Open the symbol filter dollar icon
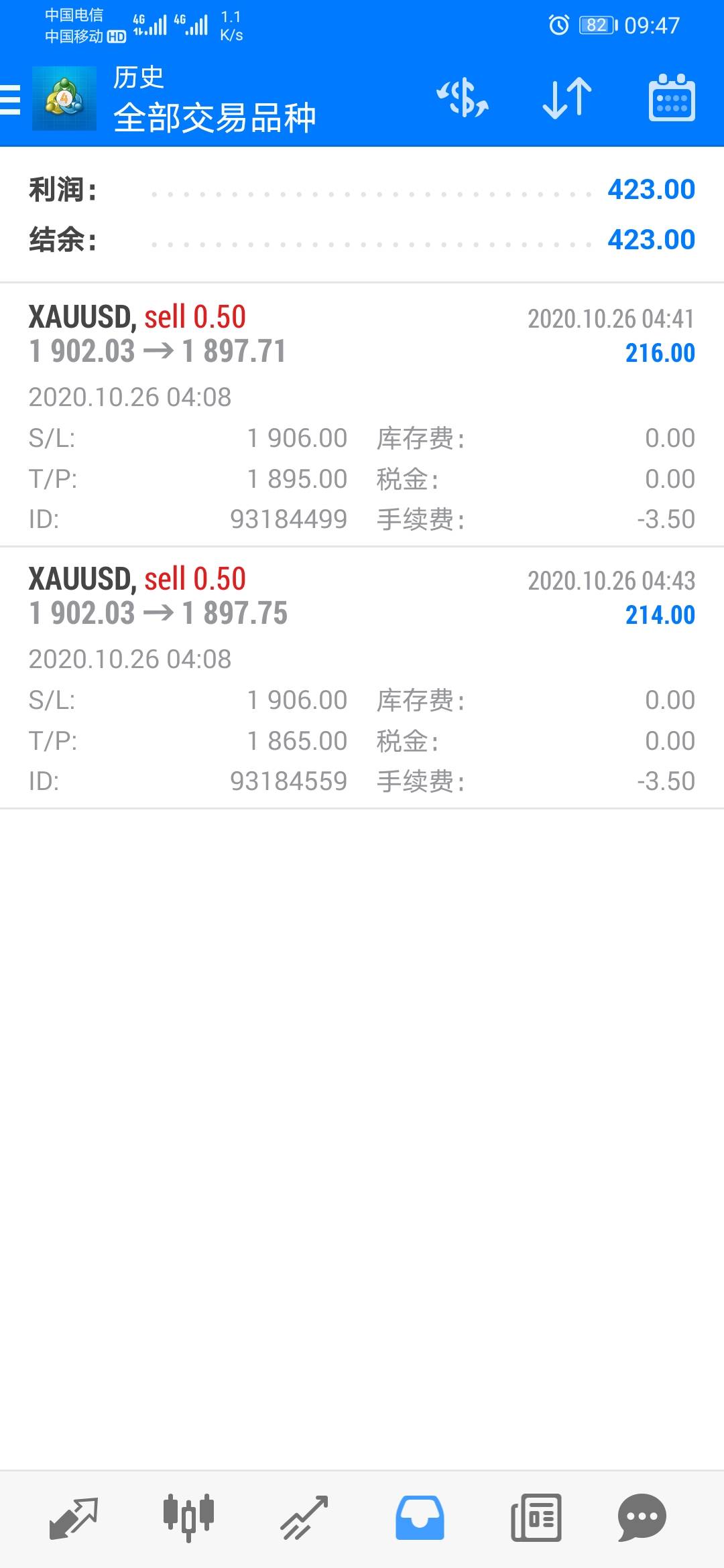 click(x=463, y=98)
